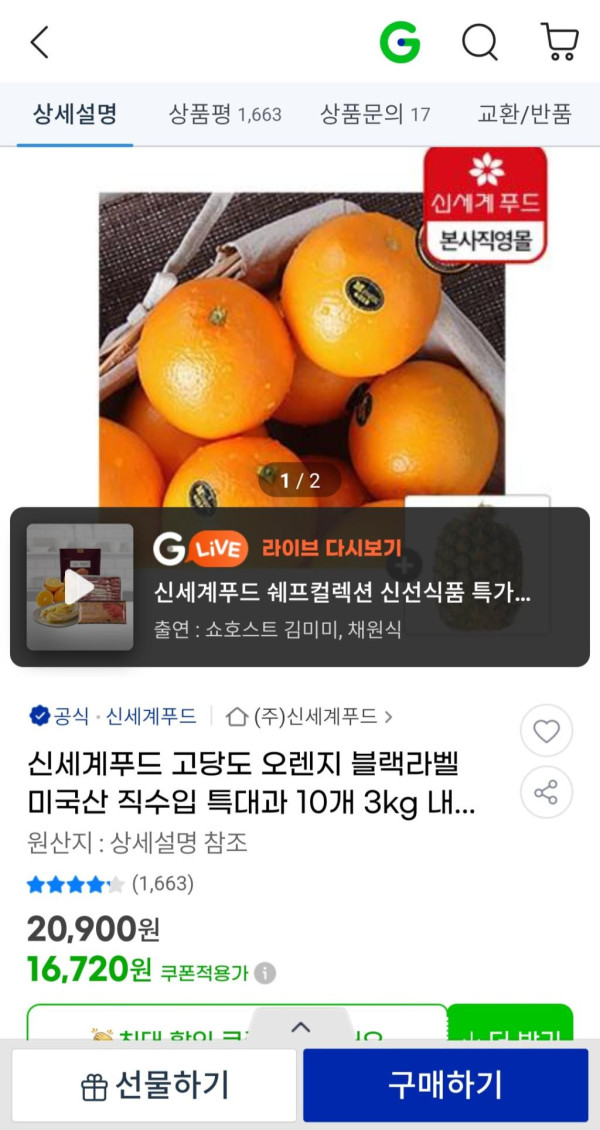Open the orange product photo
600x1130 pixels.
300,340
